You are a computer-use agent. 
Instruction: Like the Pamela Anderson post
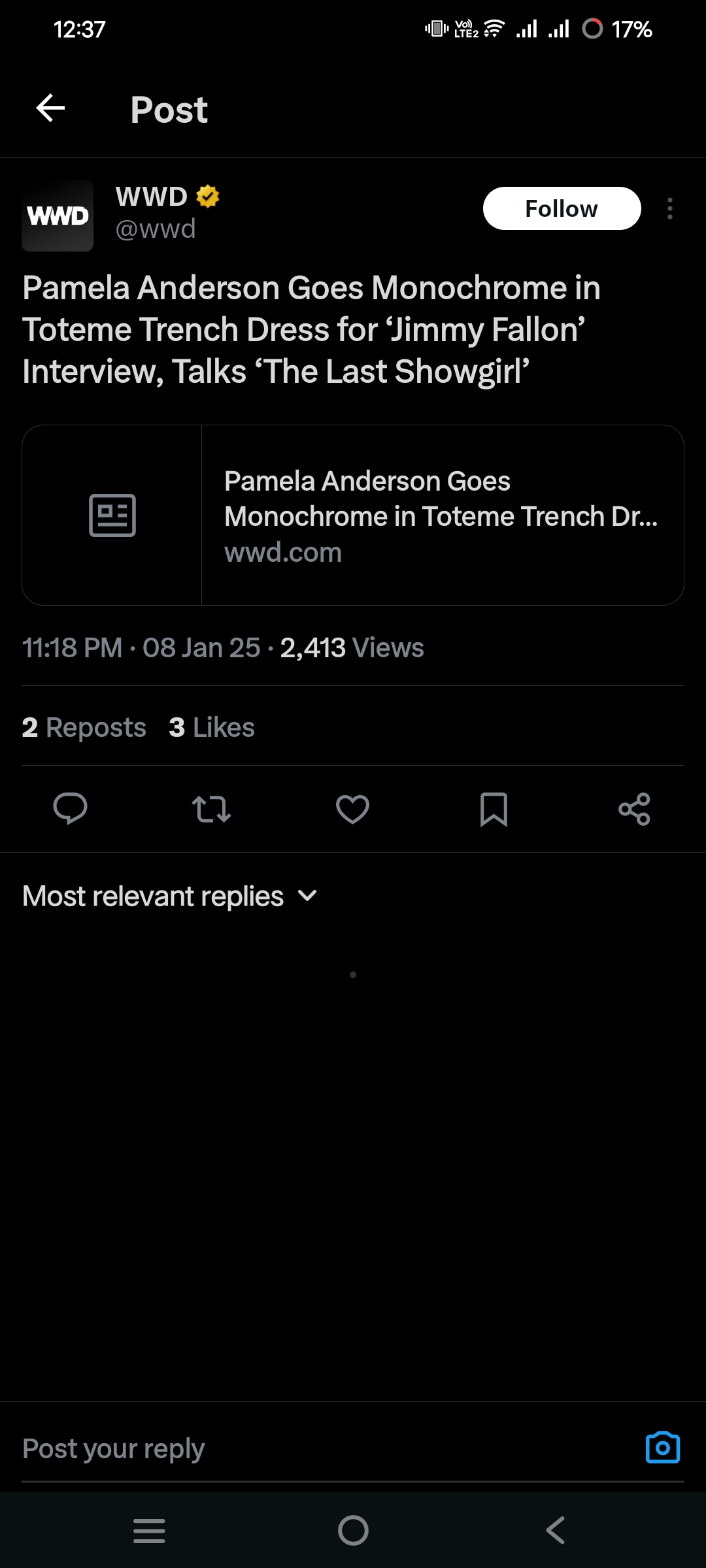352,809
